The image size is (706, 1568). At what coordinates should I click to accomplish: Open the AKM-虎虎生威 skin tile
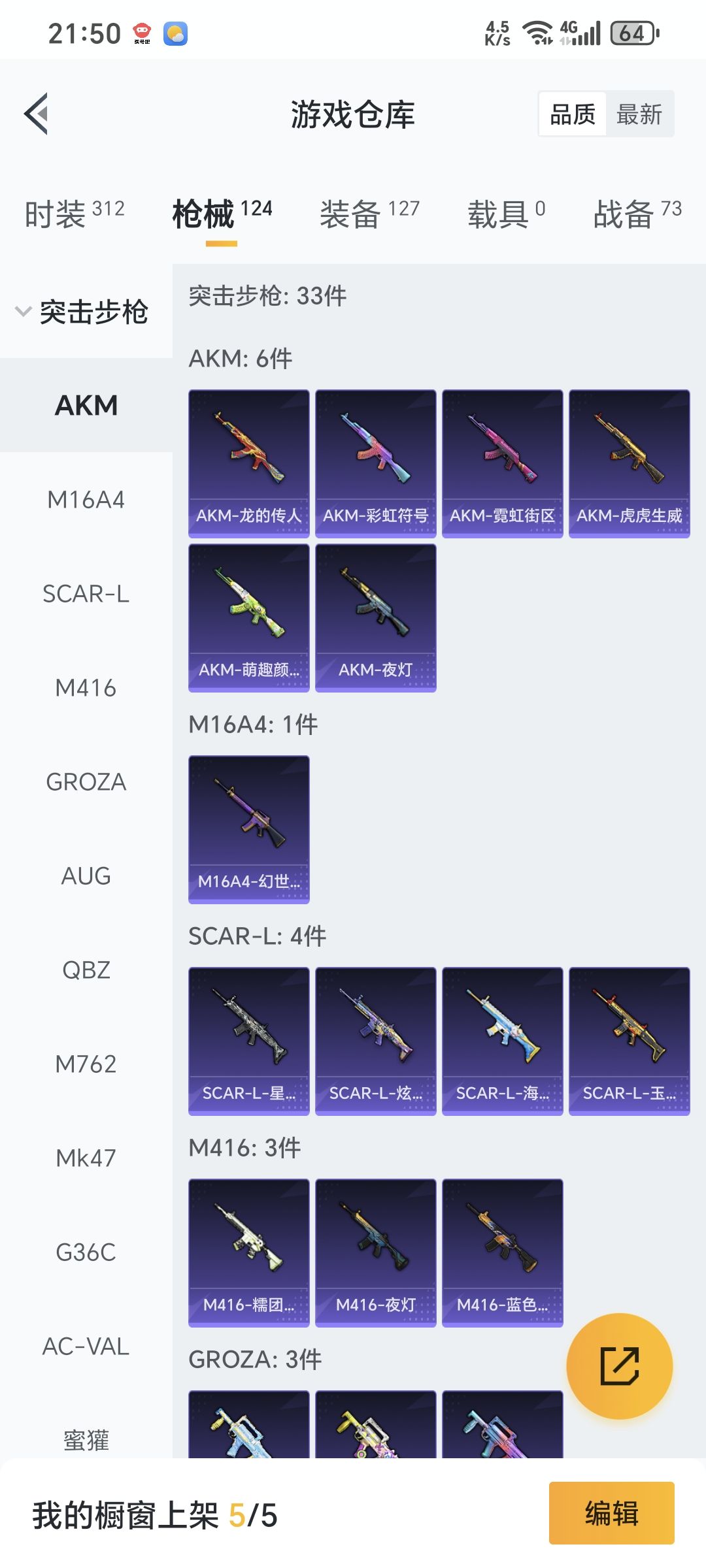coord(629,463)
